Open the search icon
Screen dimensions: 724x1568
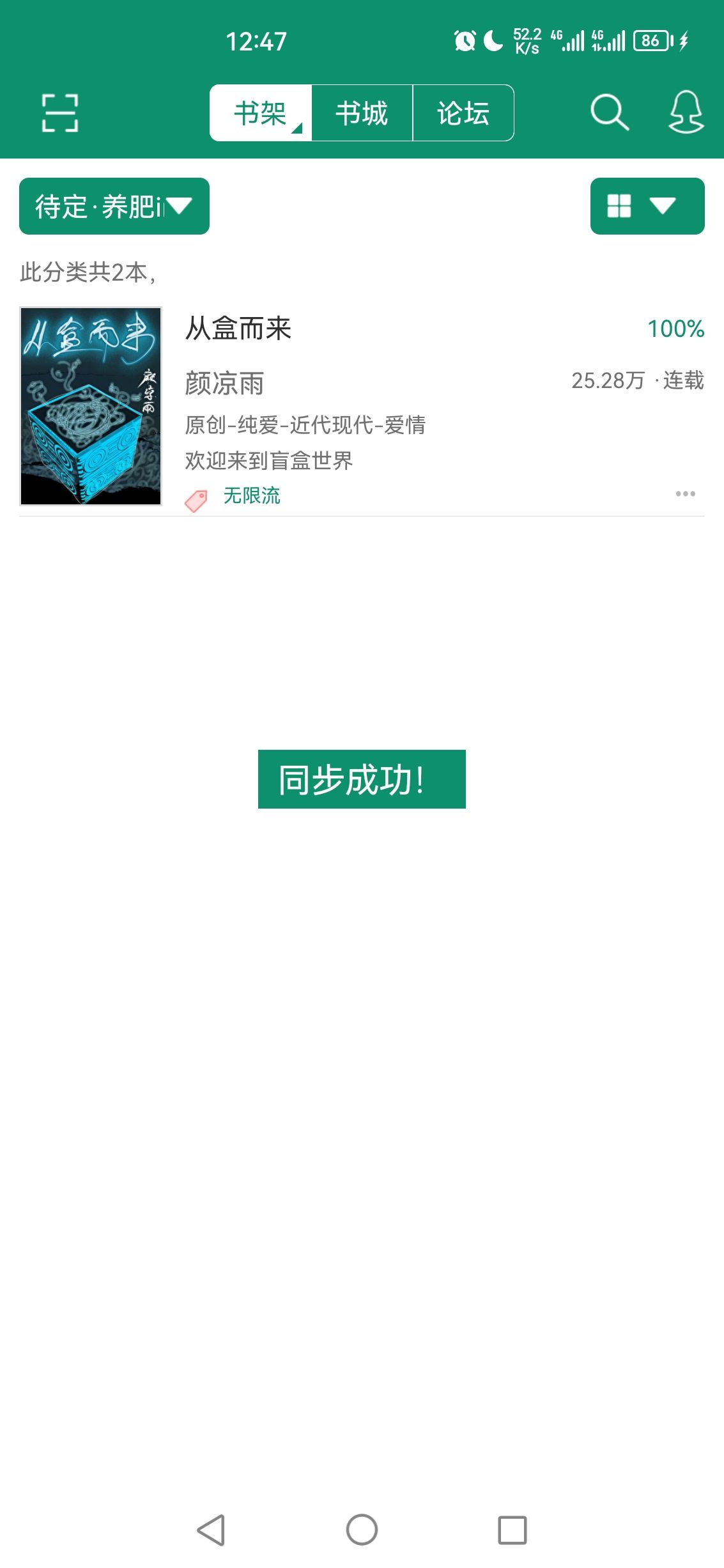click(610, 113)
